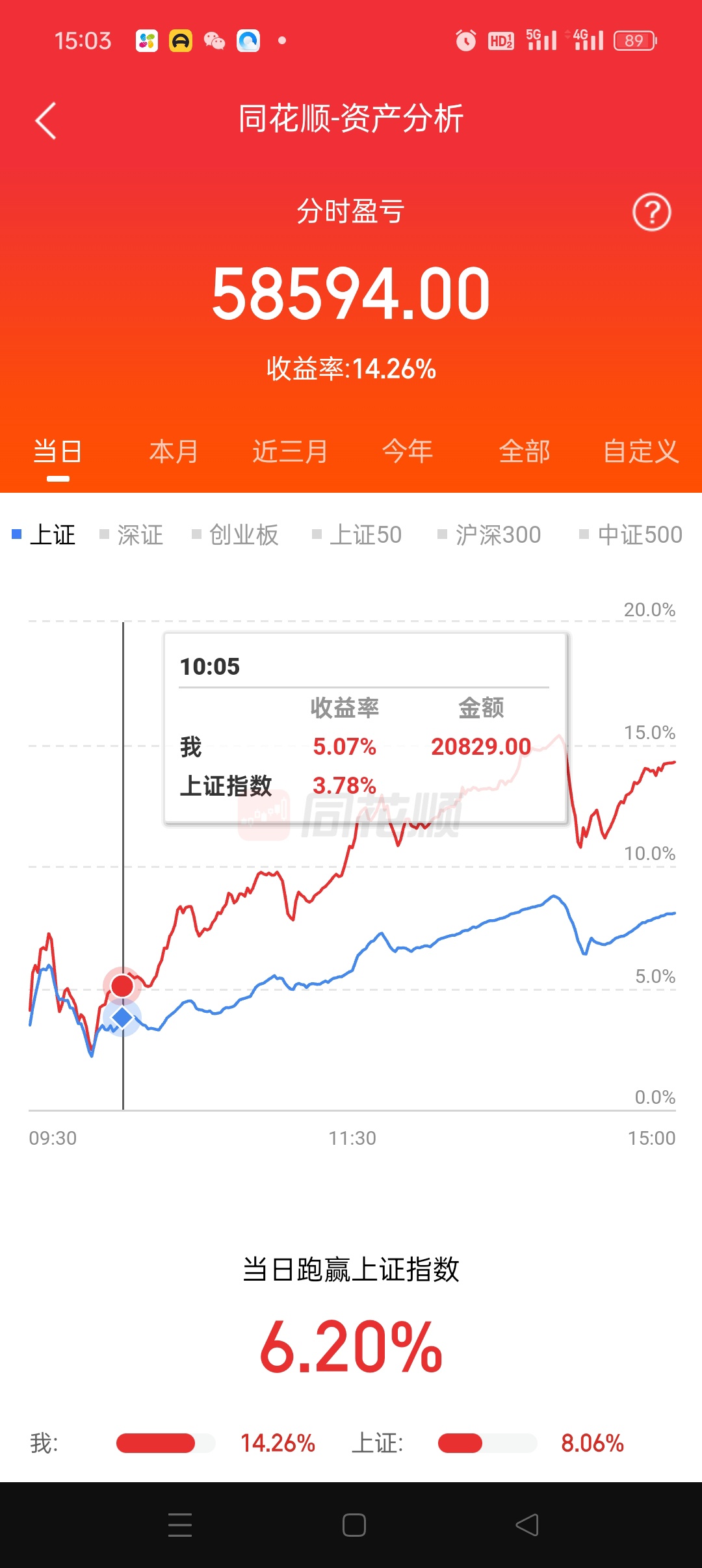Switch to the 全部 tab
702x1568 pixels.
pos(524,451)
